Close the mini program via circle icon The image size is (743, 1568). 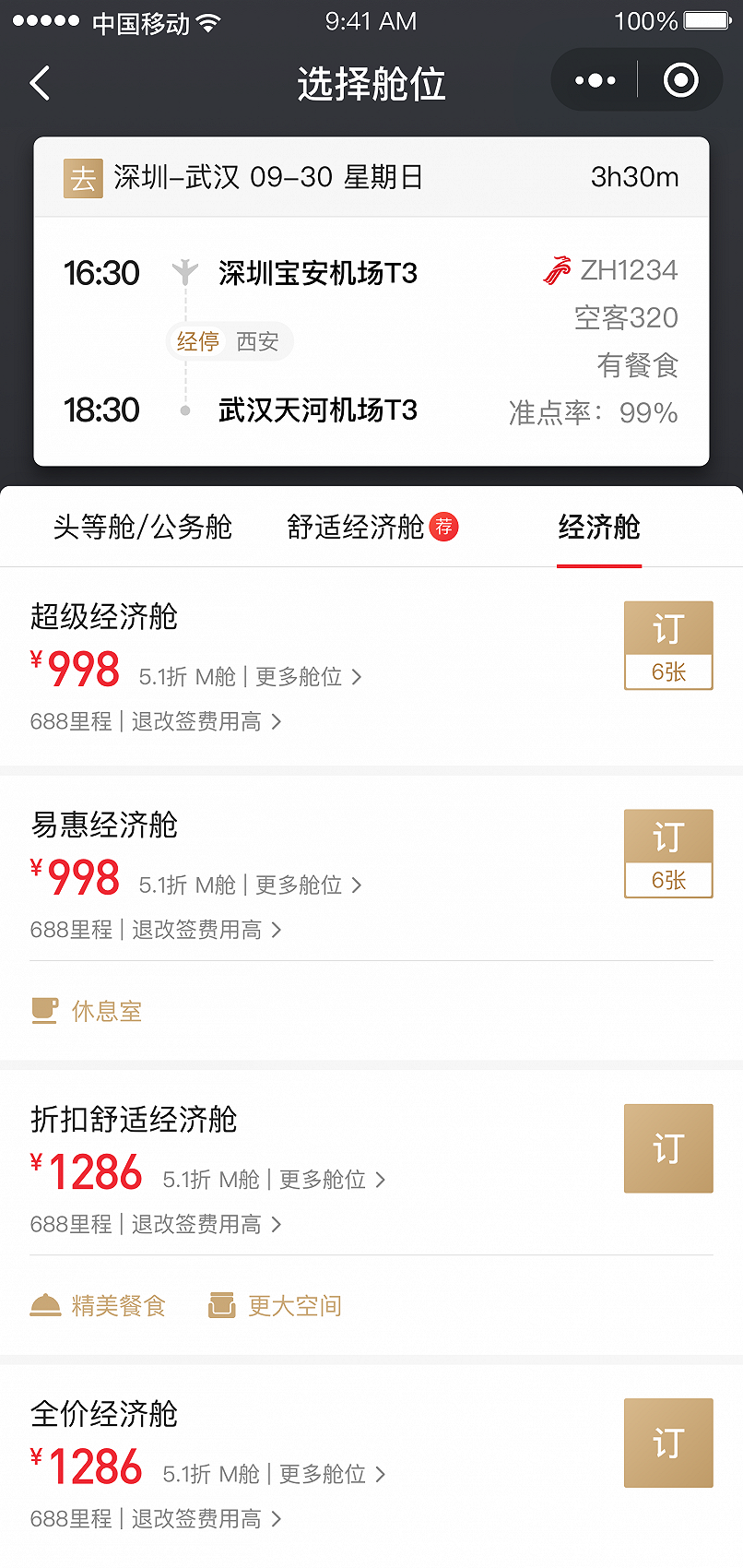(680, 81)
